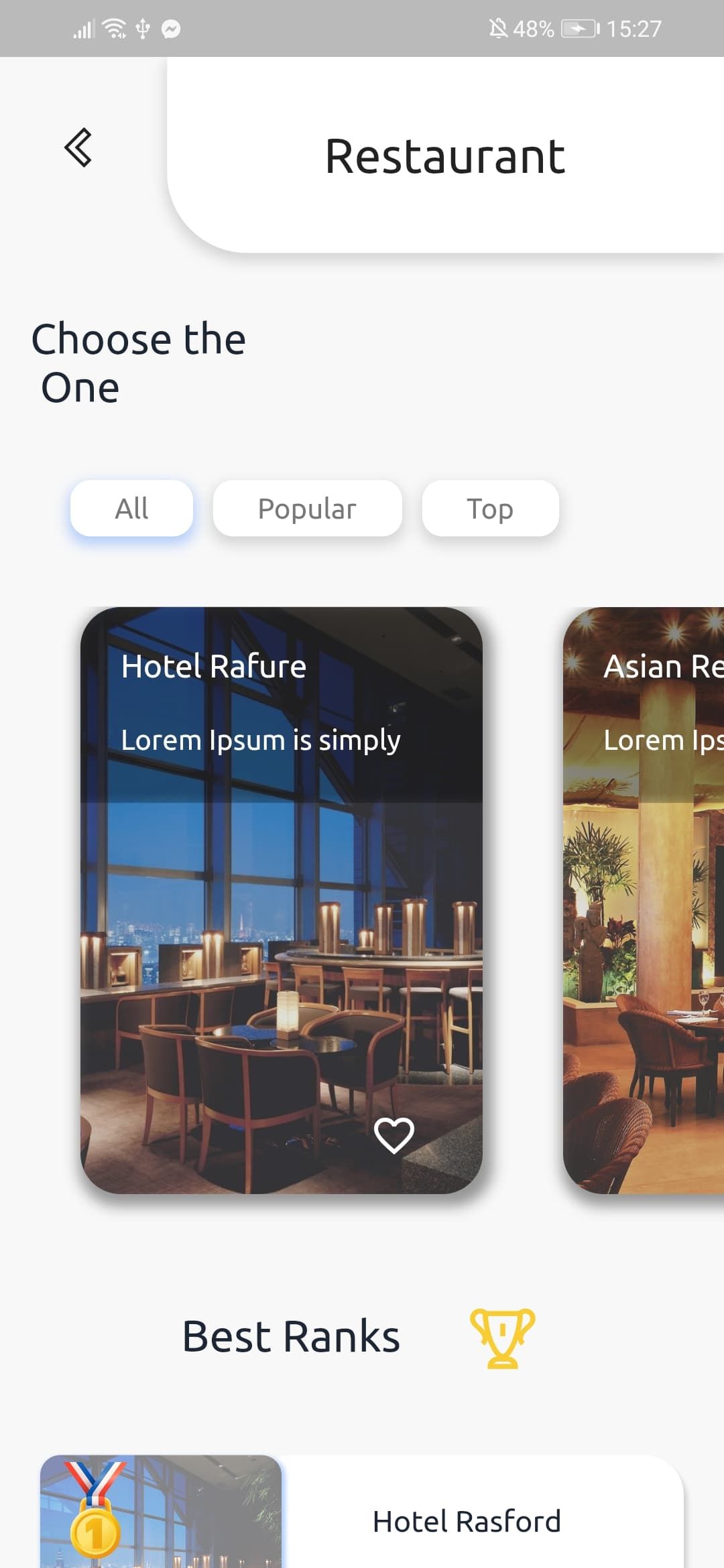724x1568 pixels.
Task: Go back using the double chevron arrow
Action: (x=78, y=147)
